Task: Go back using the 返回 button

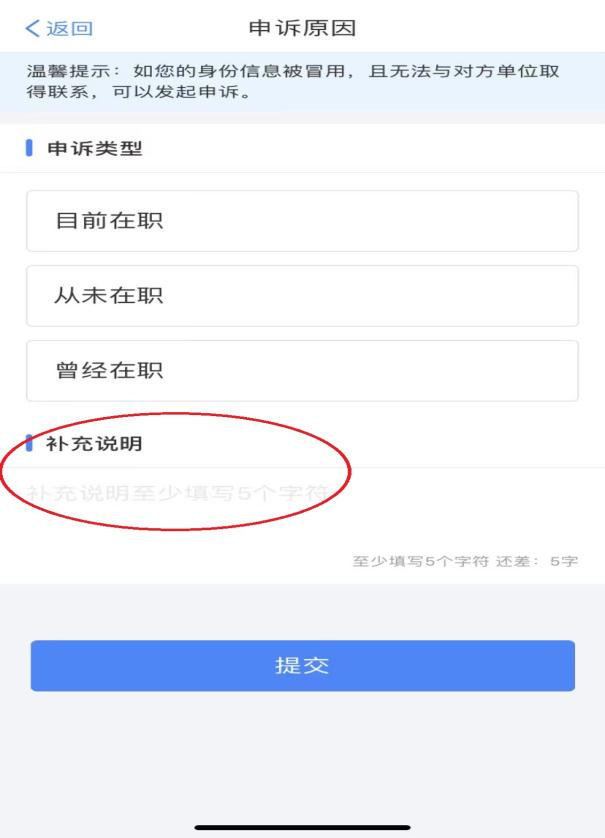Action: pos(58,29)
